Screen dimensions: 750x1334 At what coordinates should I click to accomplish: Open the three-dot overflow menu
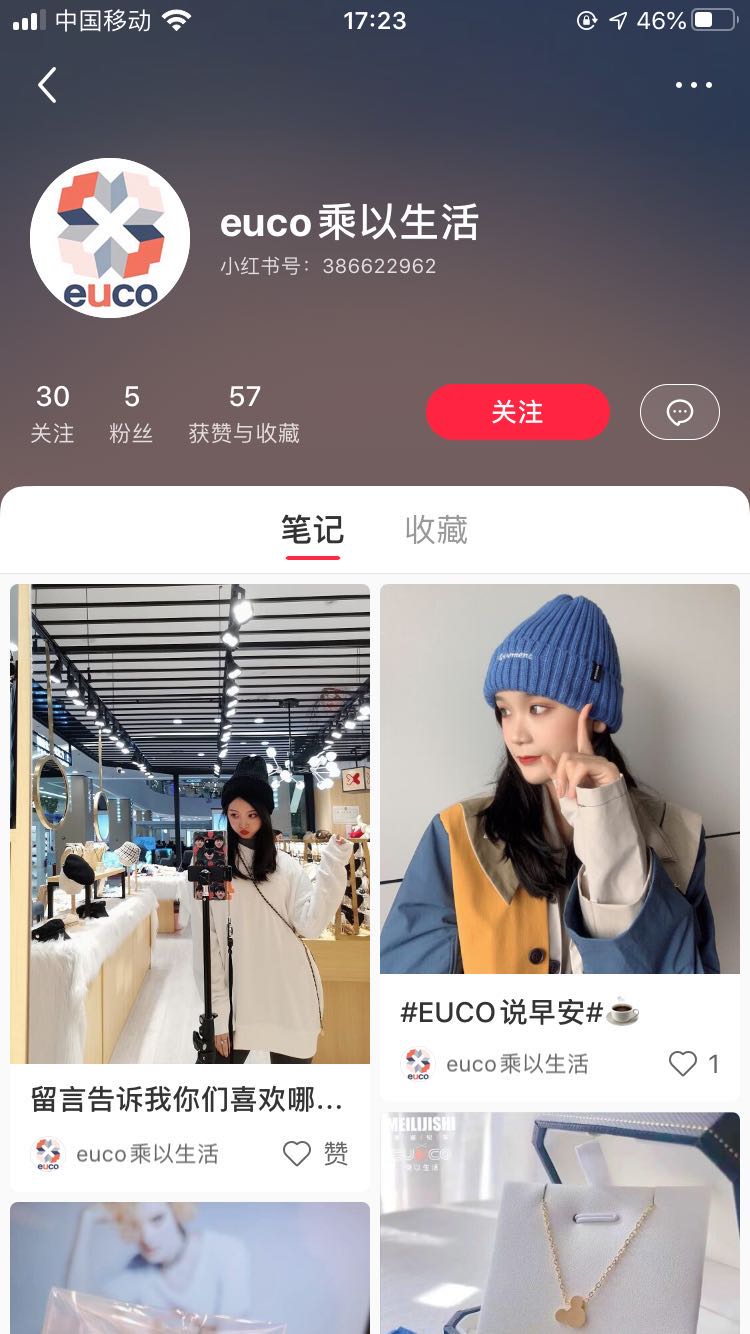pyautogui.click(x=693, y=85)
